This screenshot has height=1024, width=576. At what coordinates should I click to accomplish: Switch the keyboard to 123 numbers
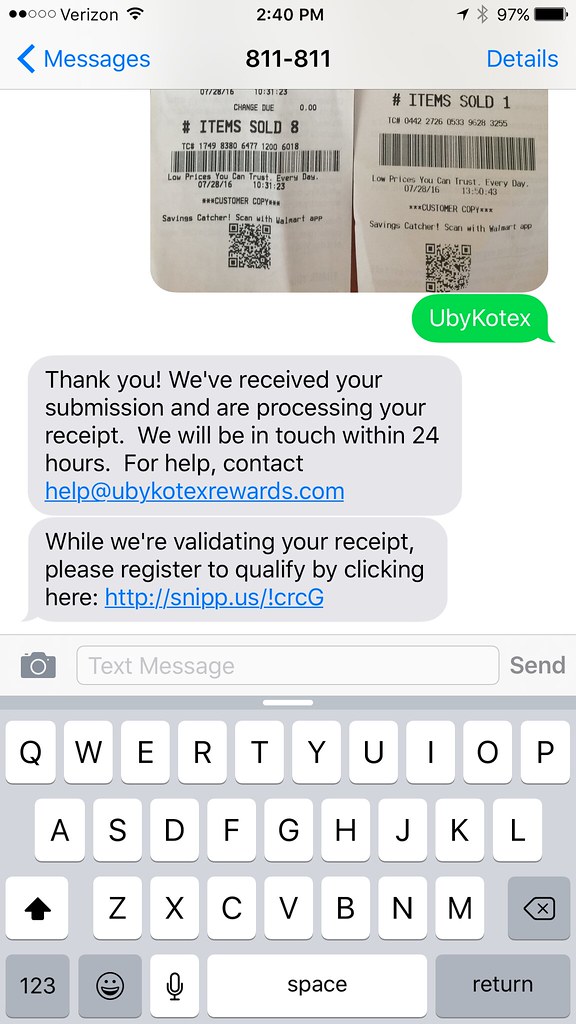pyautogui.click(x=37, y=985)
